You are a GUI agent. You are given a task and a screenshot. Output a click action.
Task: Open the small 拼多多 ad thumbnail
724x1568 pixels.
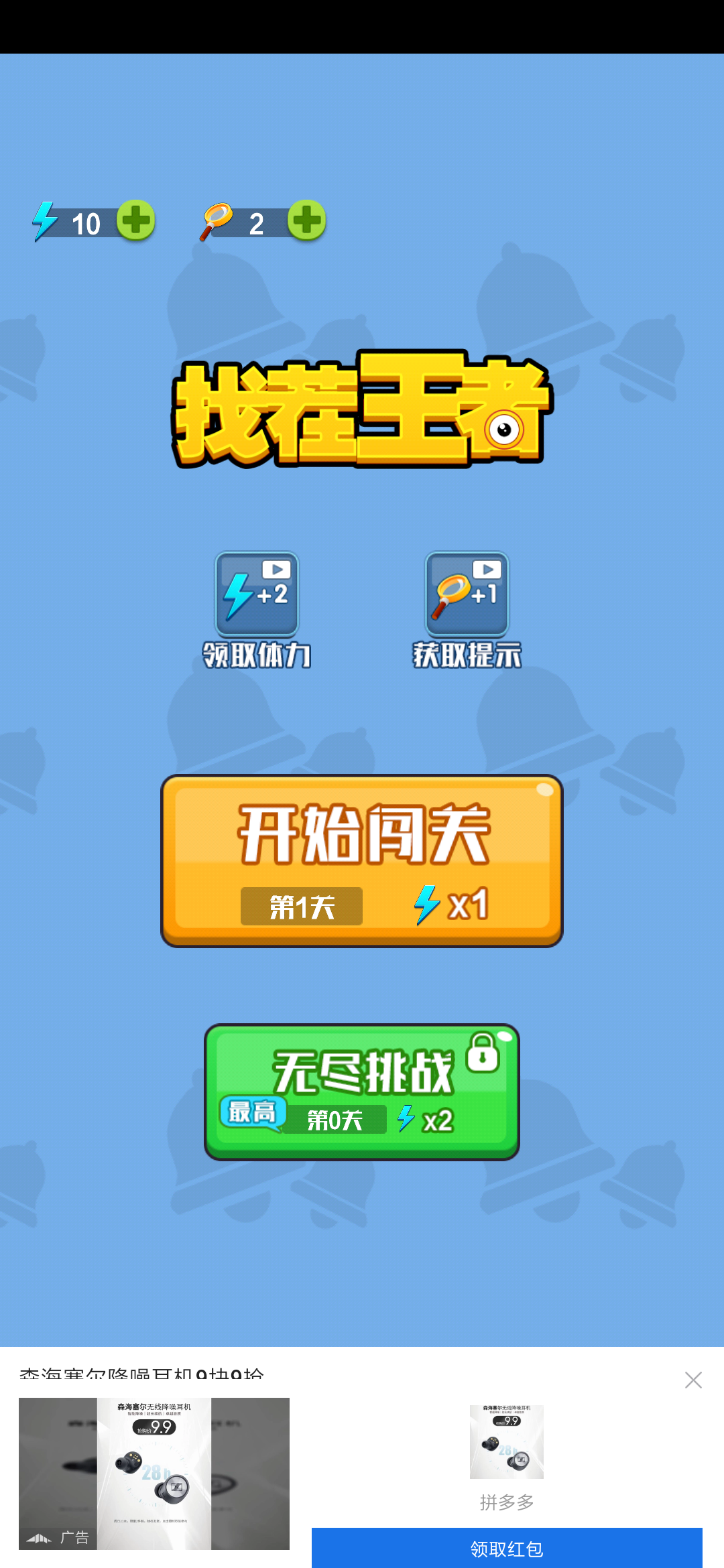click(x=507, y=1442)
